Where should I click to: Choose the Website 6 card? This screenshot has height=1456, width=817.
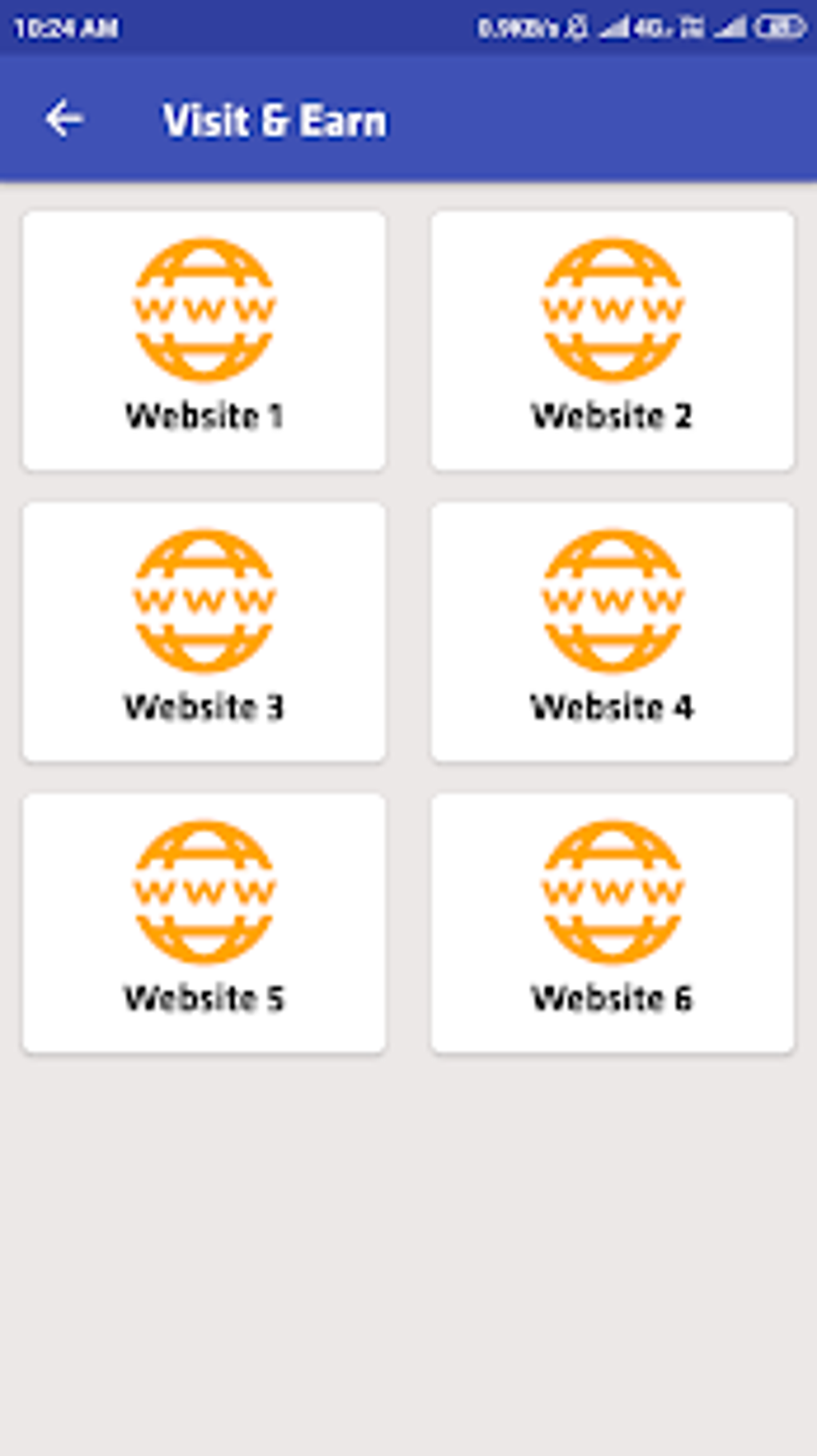click(x=612, y=923)
